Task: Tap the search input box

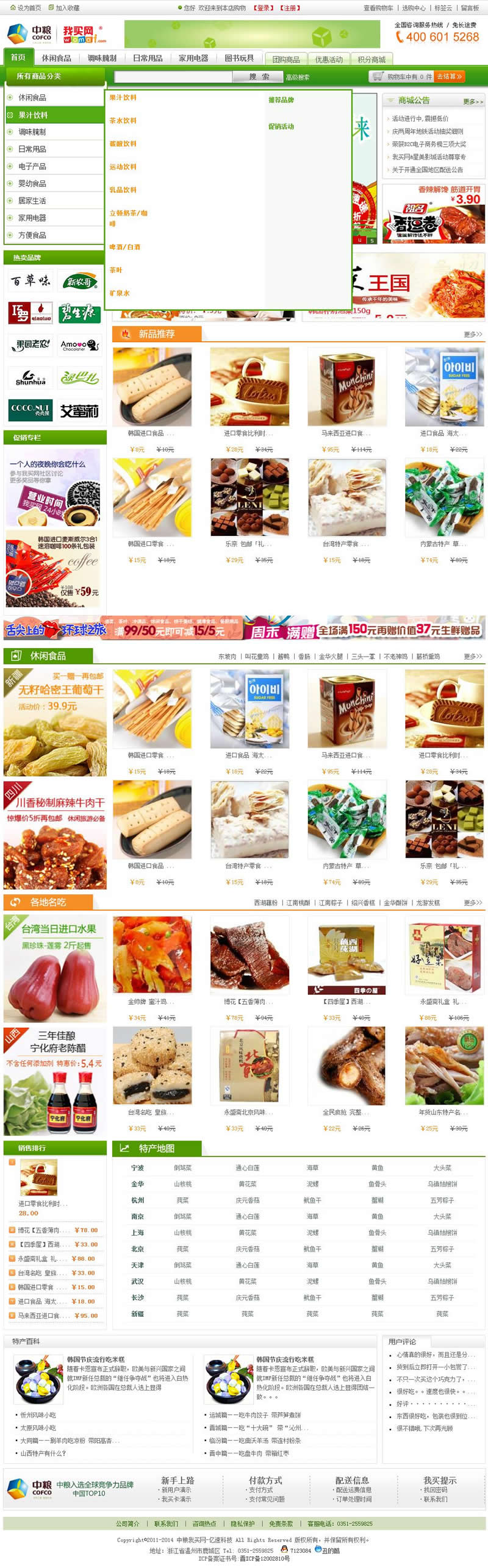Action: 173,77
